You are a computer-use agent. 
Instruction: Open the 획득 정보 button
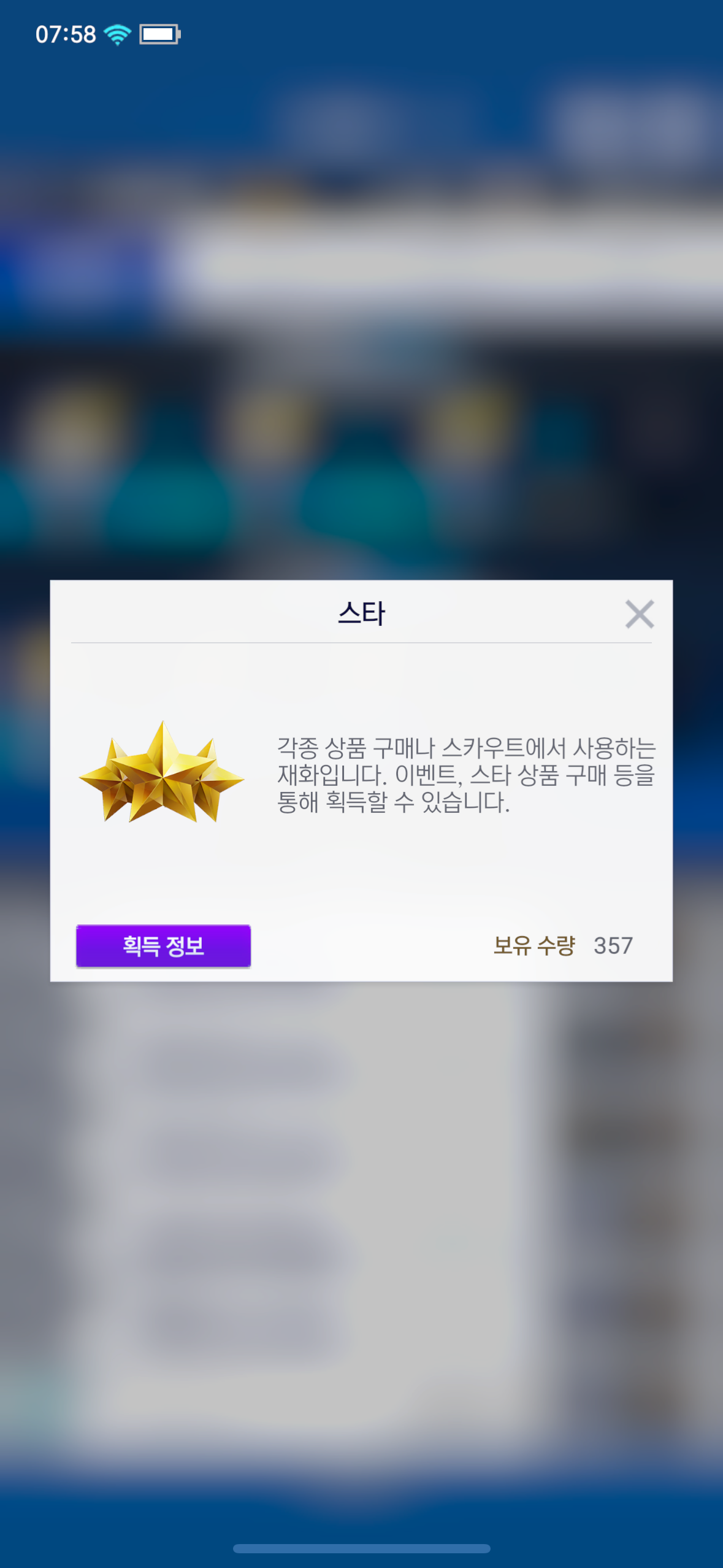(163, 945)
